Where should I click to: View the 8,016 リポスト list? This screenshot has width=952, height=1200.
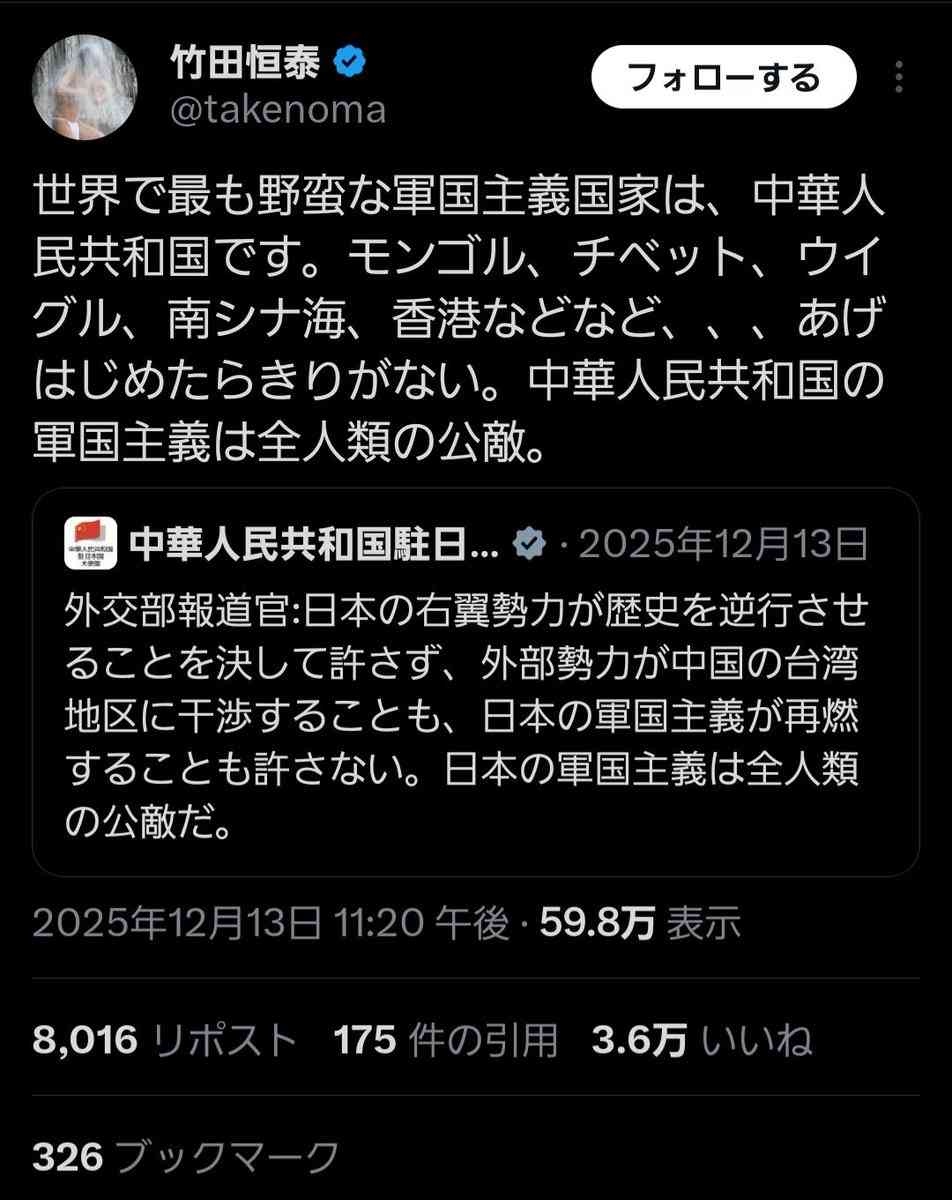click(x=165, y=1042)
